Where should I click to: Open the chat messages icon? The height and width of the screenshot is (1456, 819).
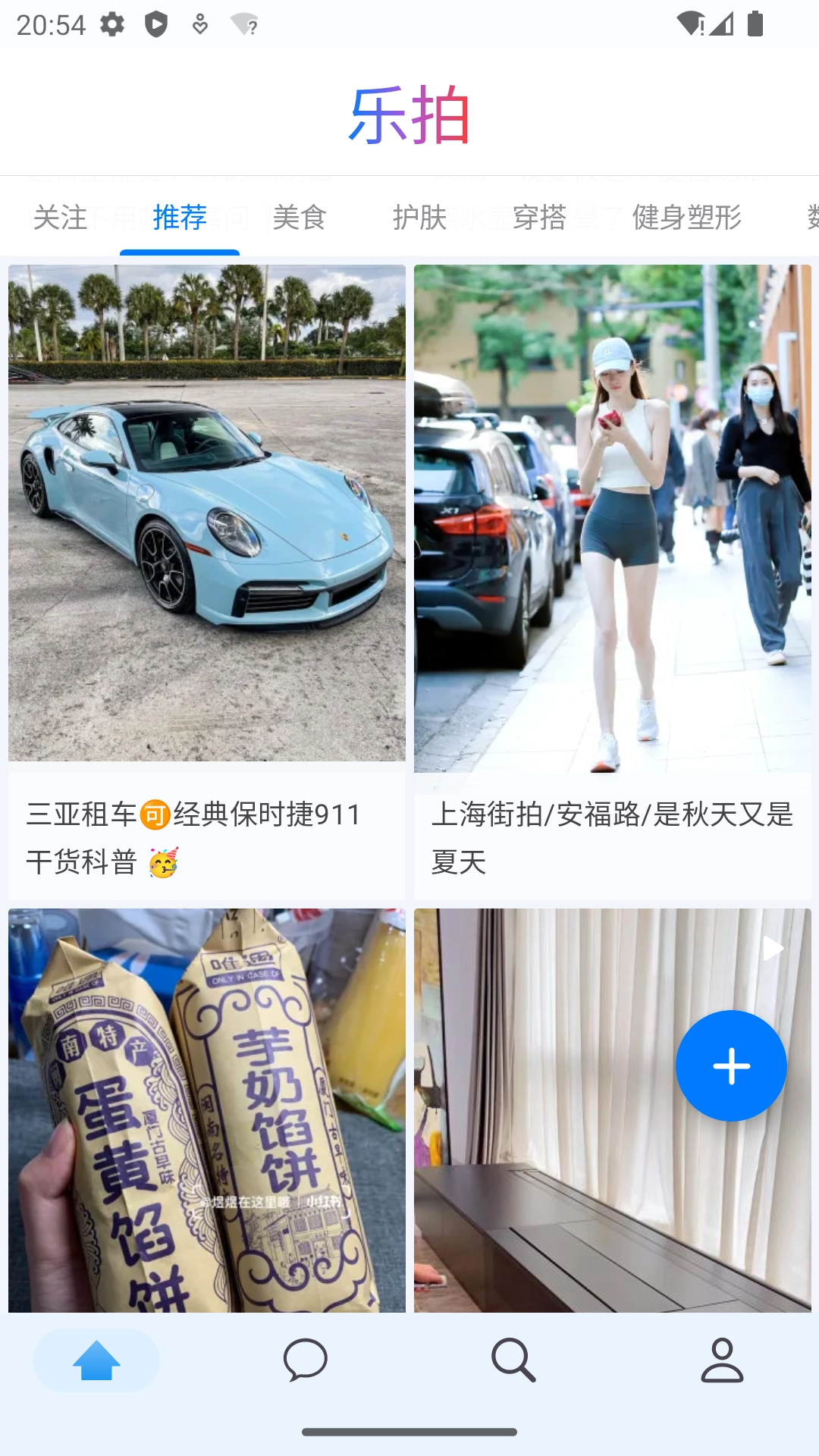(x=304, y=1361)
